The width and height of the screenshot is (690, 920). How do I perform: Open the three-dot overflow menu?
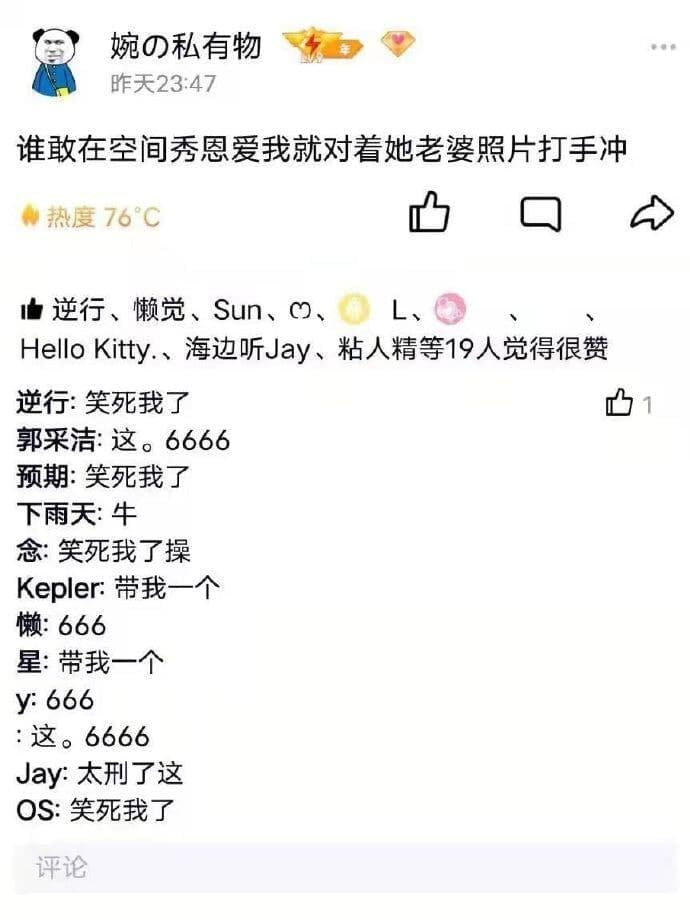pyautogui.click(x=664, y=47)
